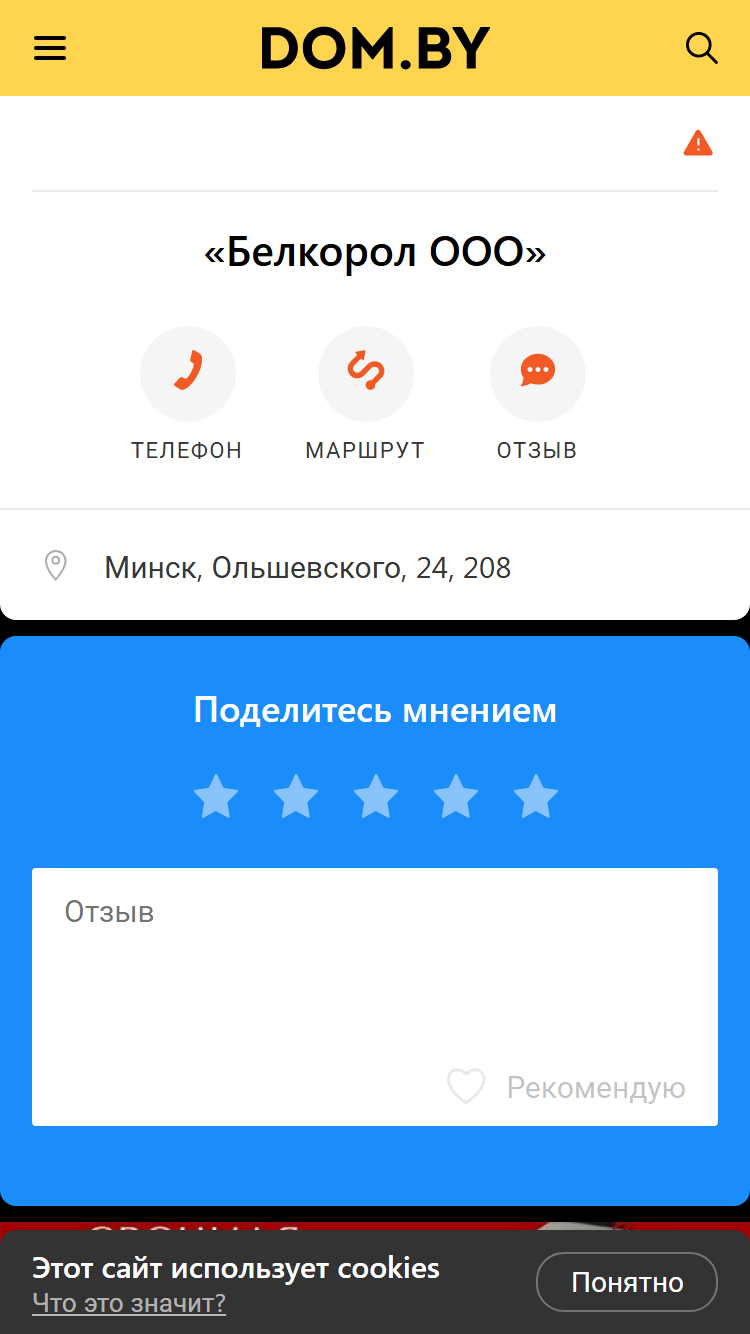Tap the DOM.BY logo to go home
Screen dimensions: 750x1334
click(x=375, y=48)
